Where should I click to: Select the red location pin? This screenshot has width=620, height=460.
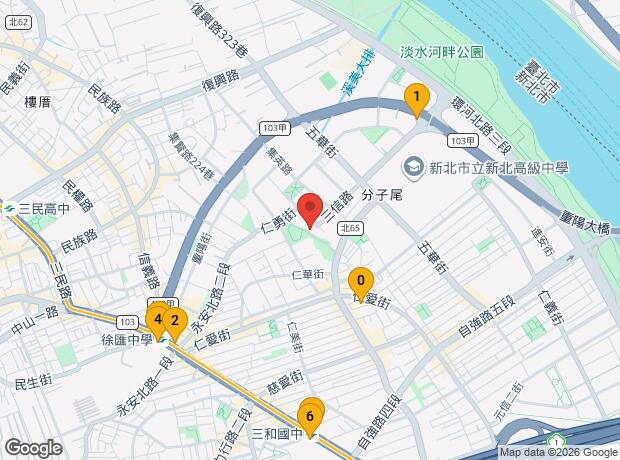click(x=310, y=209)
